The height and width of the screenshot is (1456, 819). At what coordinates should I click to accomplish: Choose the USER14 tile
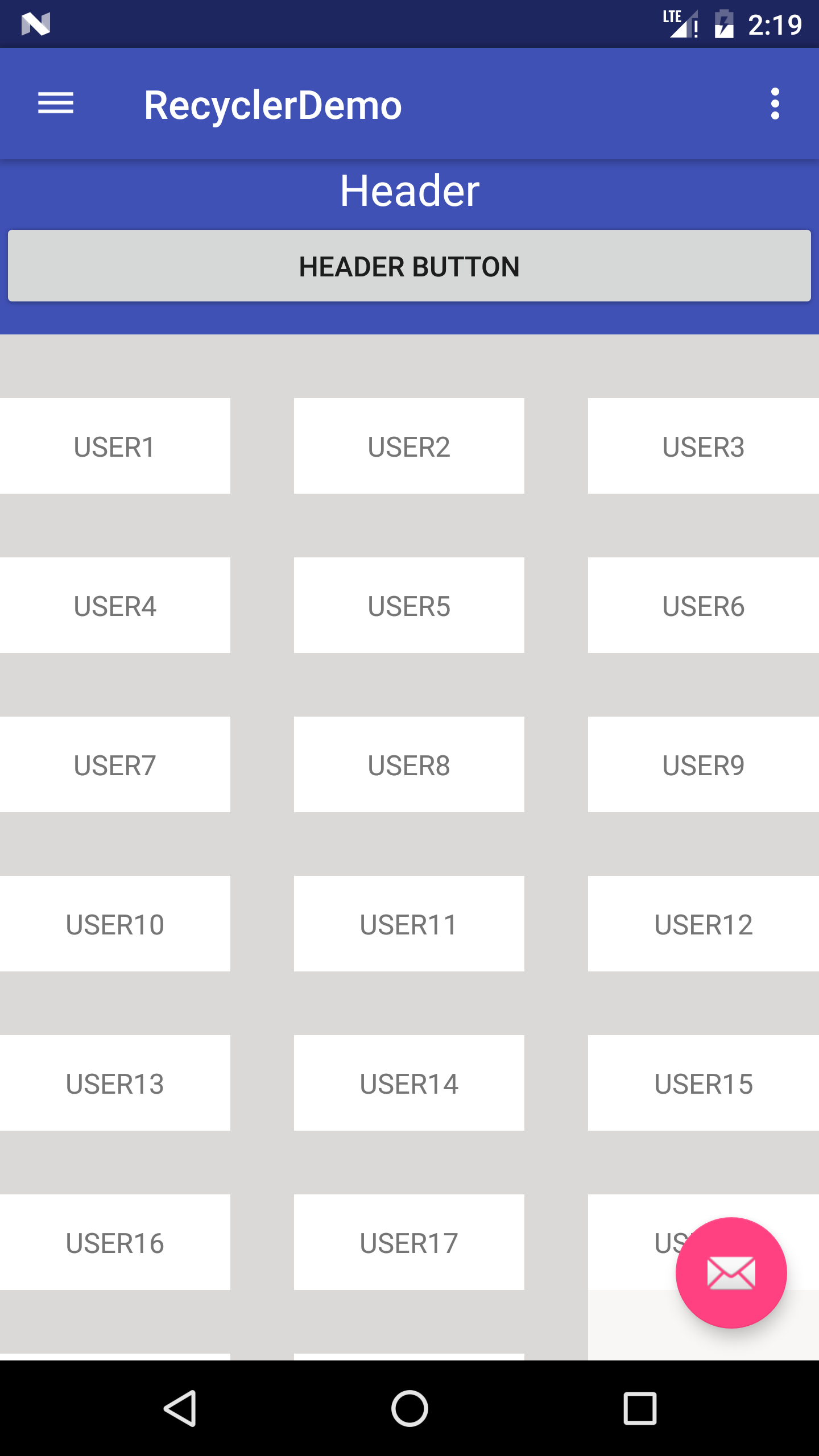pos(409,1083)
